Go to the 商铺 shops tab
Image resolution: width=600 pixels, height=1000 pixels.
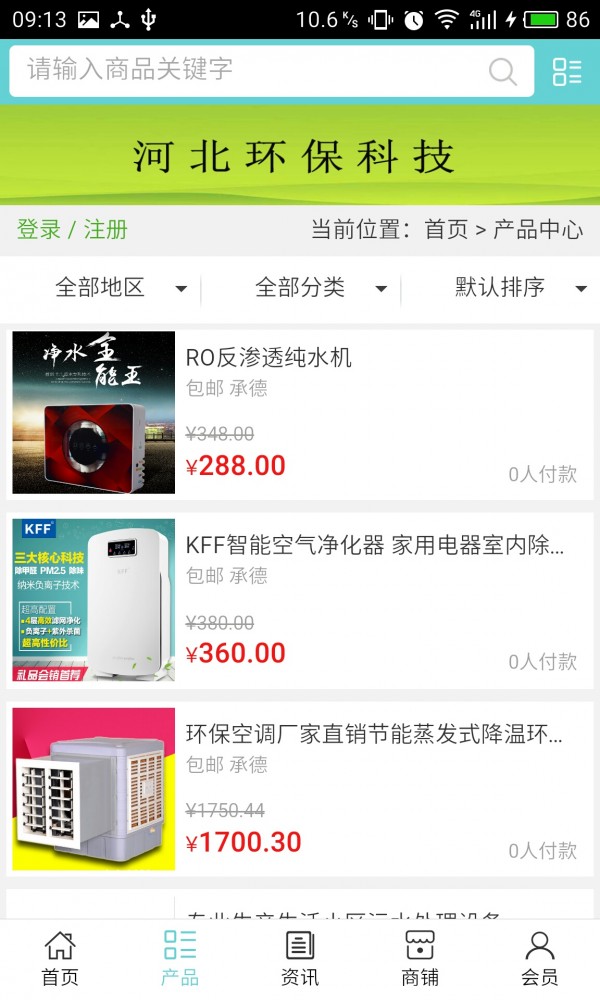point(420,958)
